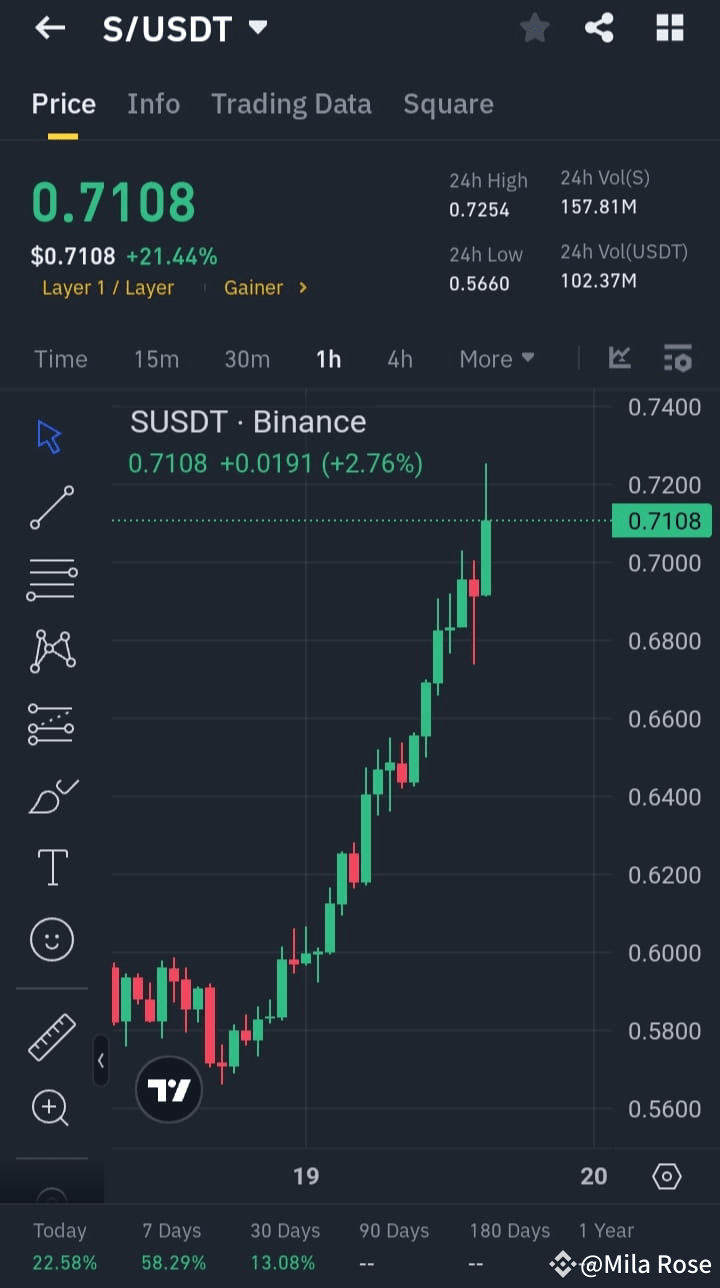Open the emoji sticker tool
Viewport: 720px width, 1288px height.
[x=50, y=939]
